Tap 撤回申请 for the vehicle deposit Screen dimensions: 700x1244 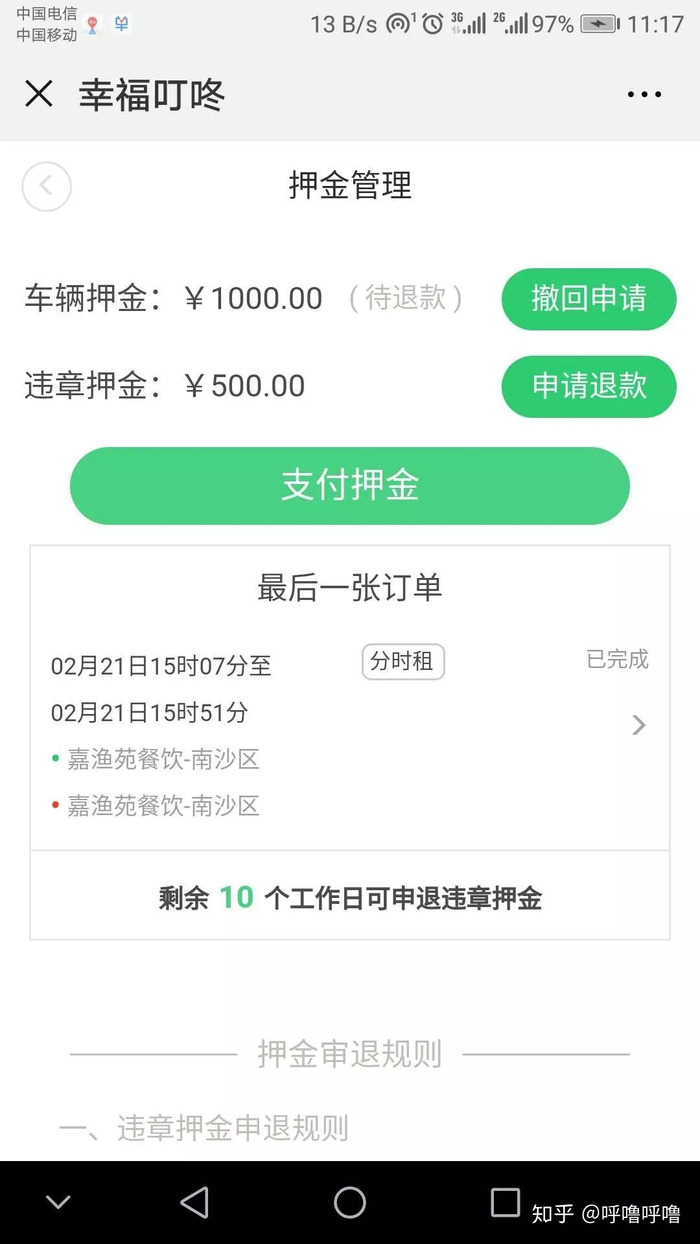[x=589, y=299]
